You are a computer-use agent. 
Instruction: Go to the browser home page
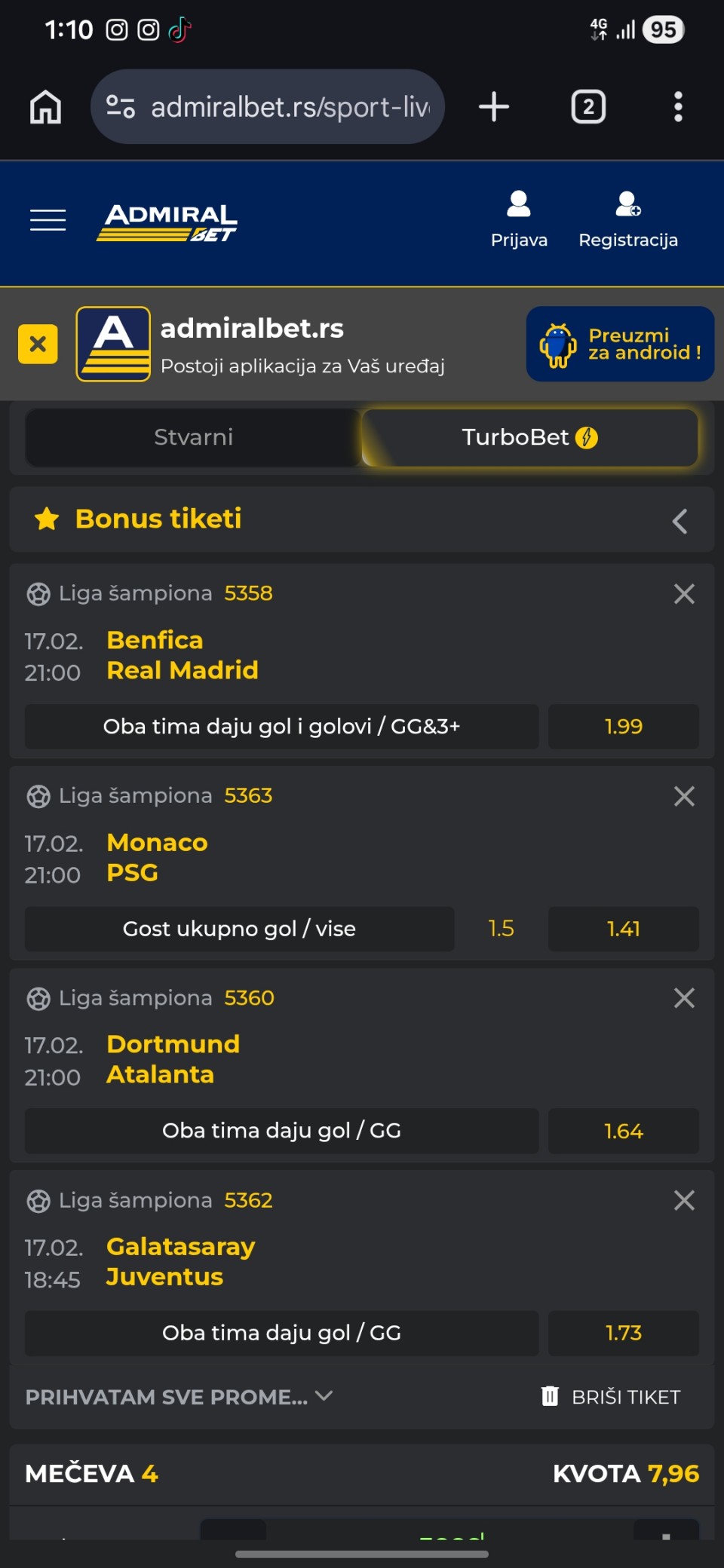(x=46, y=107)
